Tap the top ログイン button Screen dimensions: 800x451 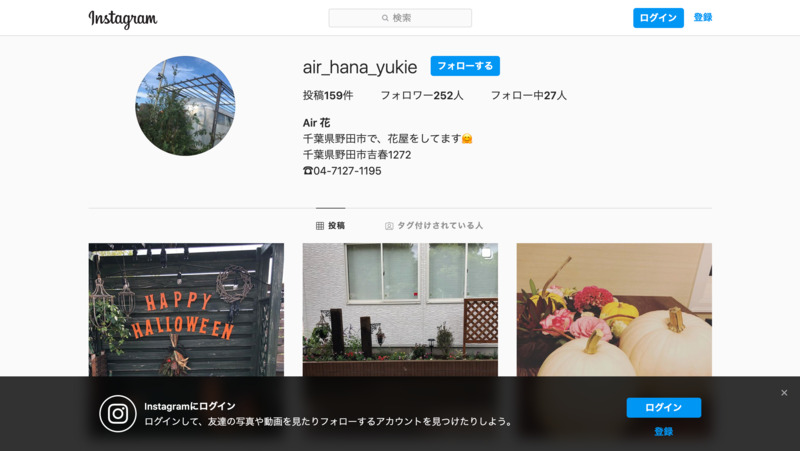coord(658,18)
